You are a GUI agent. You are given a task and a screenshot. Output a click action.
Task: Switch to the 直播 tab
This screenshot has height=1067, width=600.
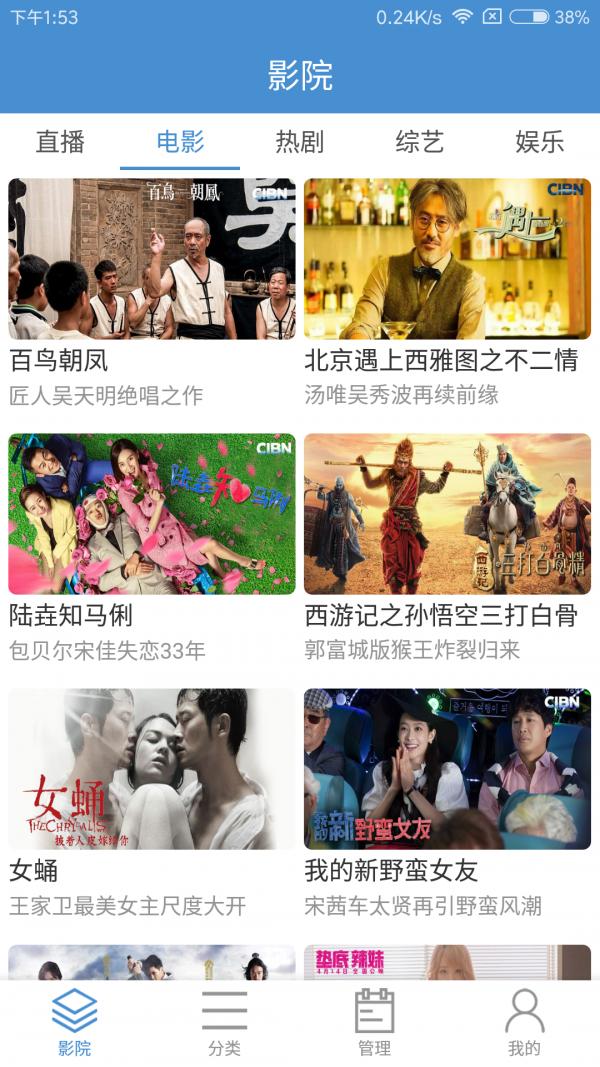coord(60,142)
